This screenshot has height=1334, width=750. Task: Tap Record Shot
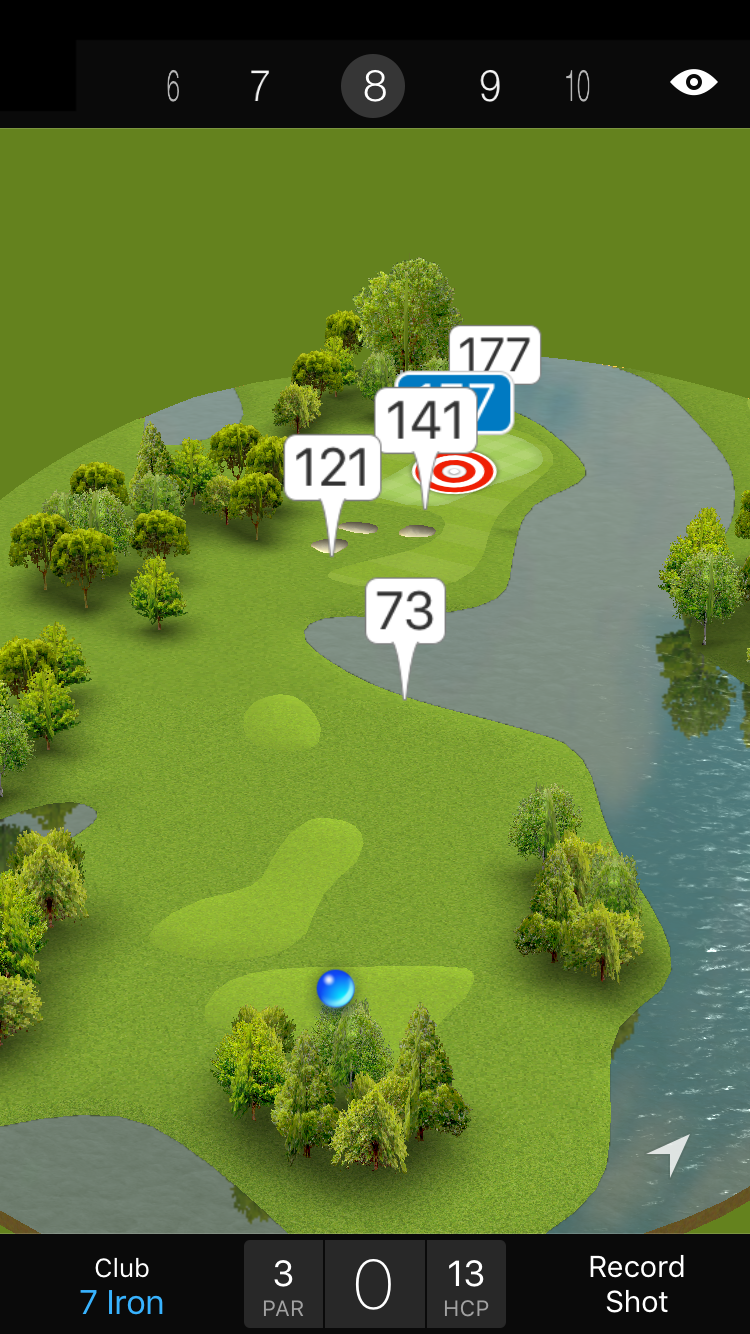636,1284
